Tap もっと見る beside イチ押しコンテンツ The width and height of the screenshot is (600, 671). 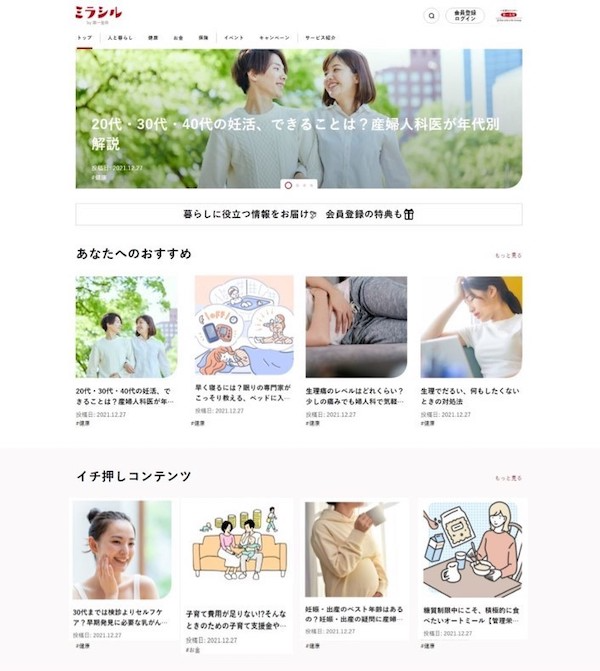508,478
